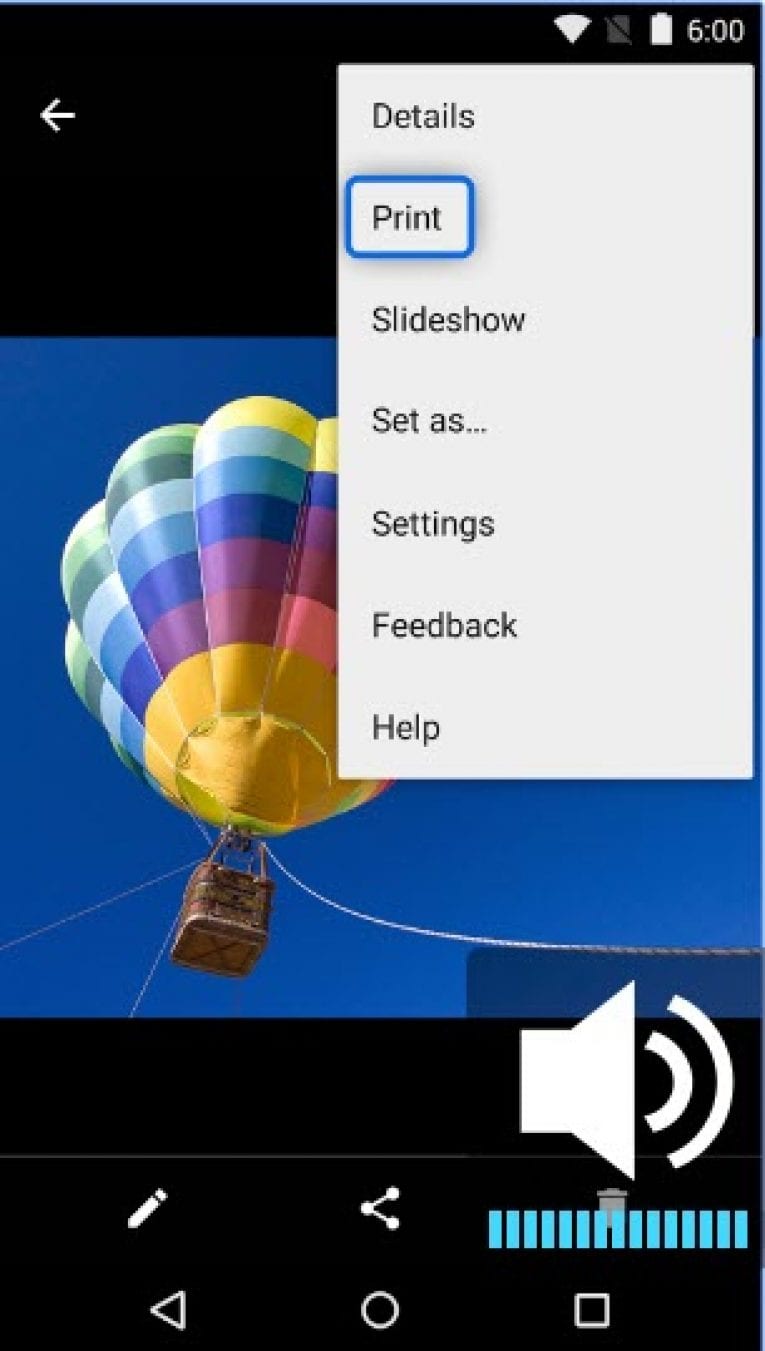Start a Slideshow from the menu
The height and width of the screenshot is (1351, 765).
(x=448, y=320)
